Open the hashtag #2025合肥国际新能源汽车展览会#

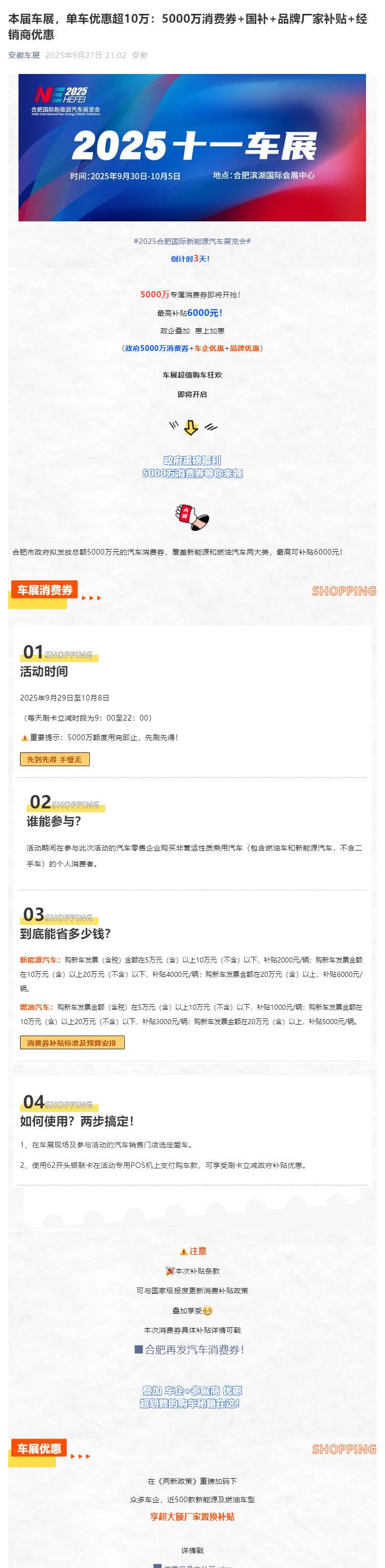point(192,241)
